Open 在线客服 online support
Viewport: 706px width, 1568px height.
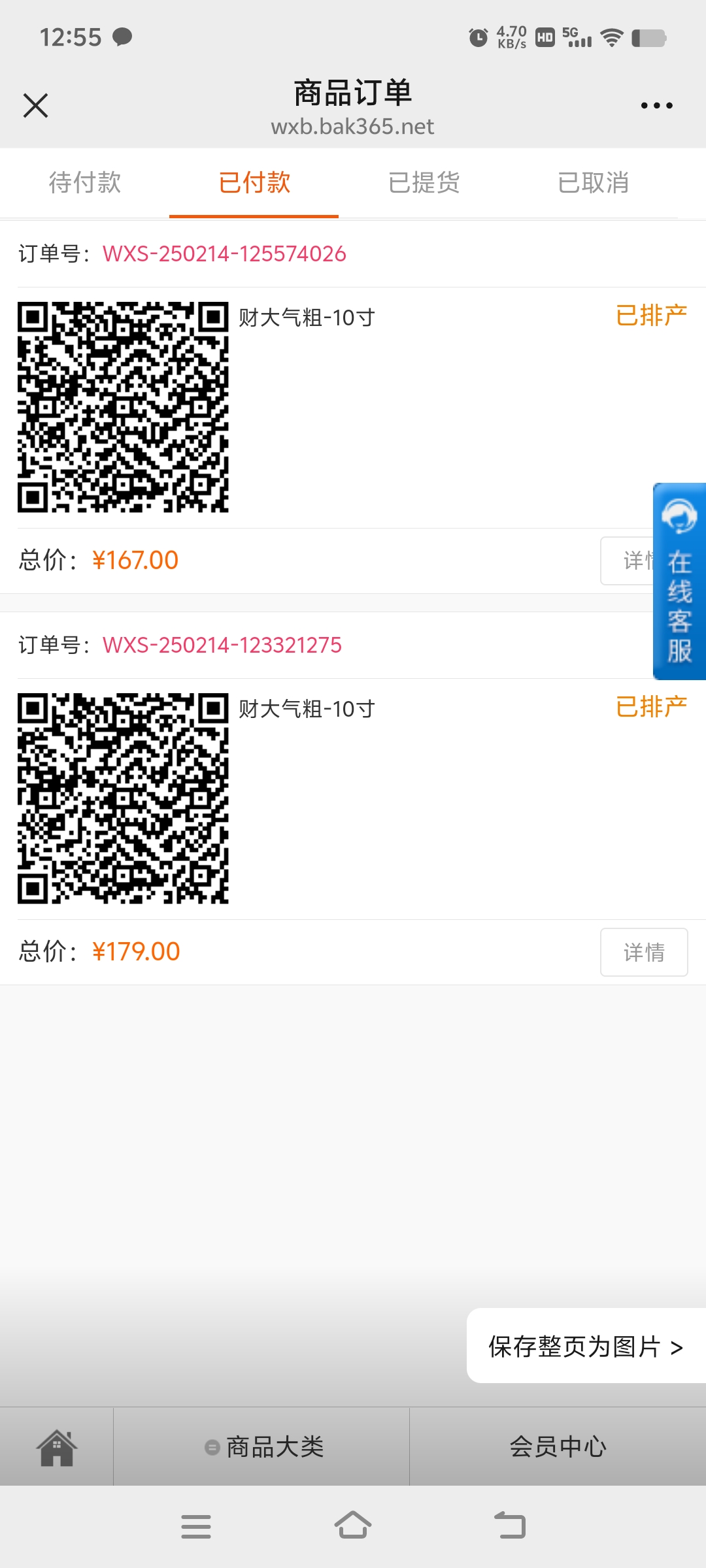tap(679, 581)
